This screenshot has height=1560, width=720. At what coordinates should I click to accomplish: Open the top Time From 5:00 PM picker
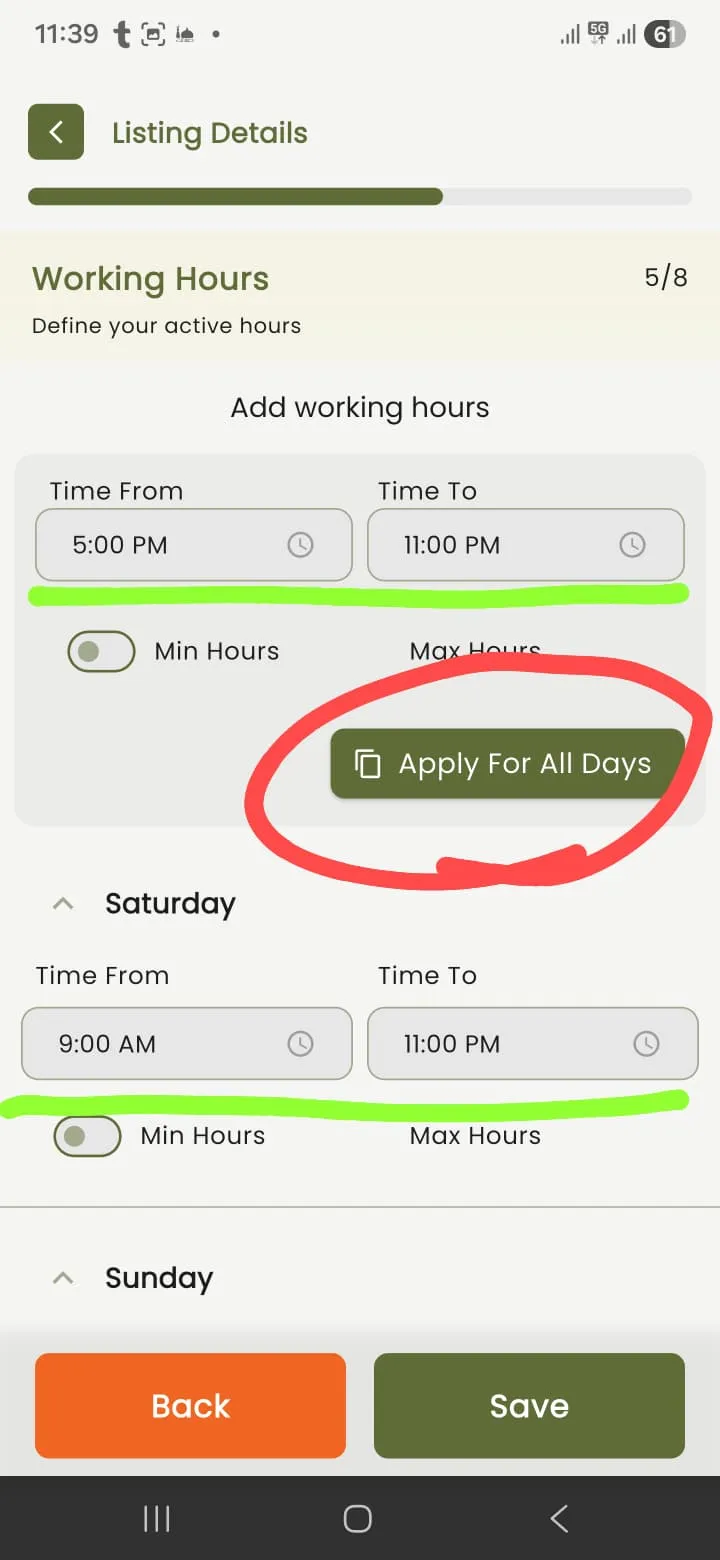[x=193, y=545]
